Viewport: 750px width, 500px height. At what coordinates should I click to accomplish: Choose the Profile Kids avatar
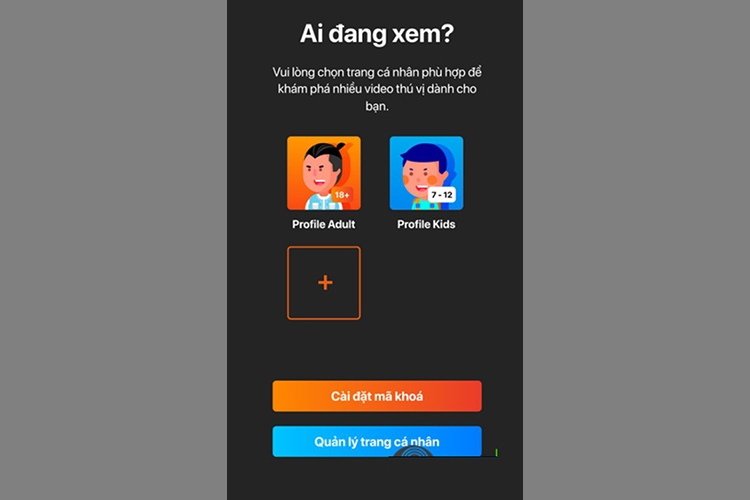click(426, 173)
